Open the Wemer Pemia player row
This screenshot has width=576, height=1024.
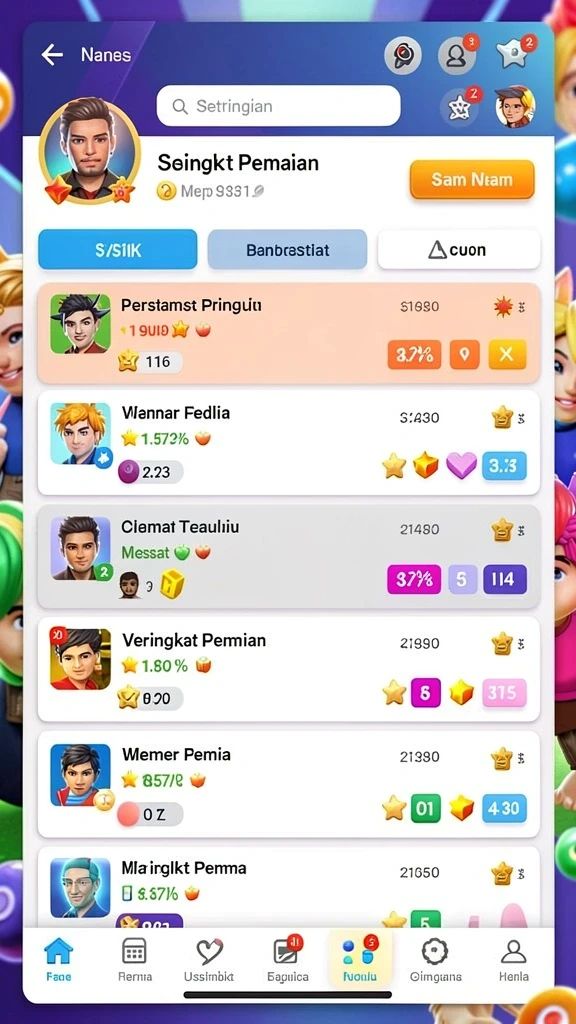pos(289,784)
